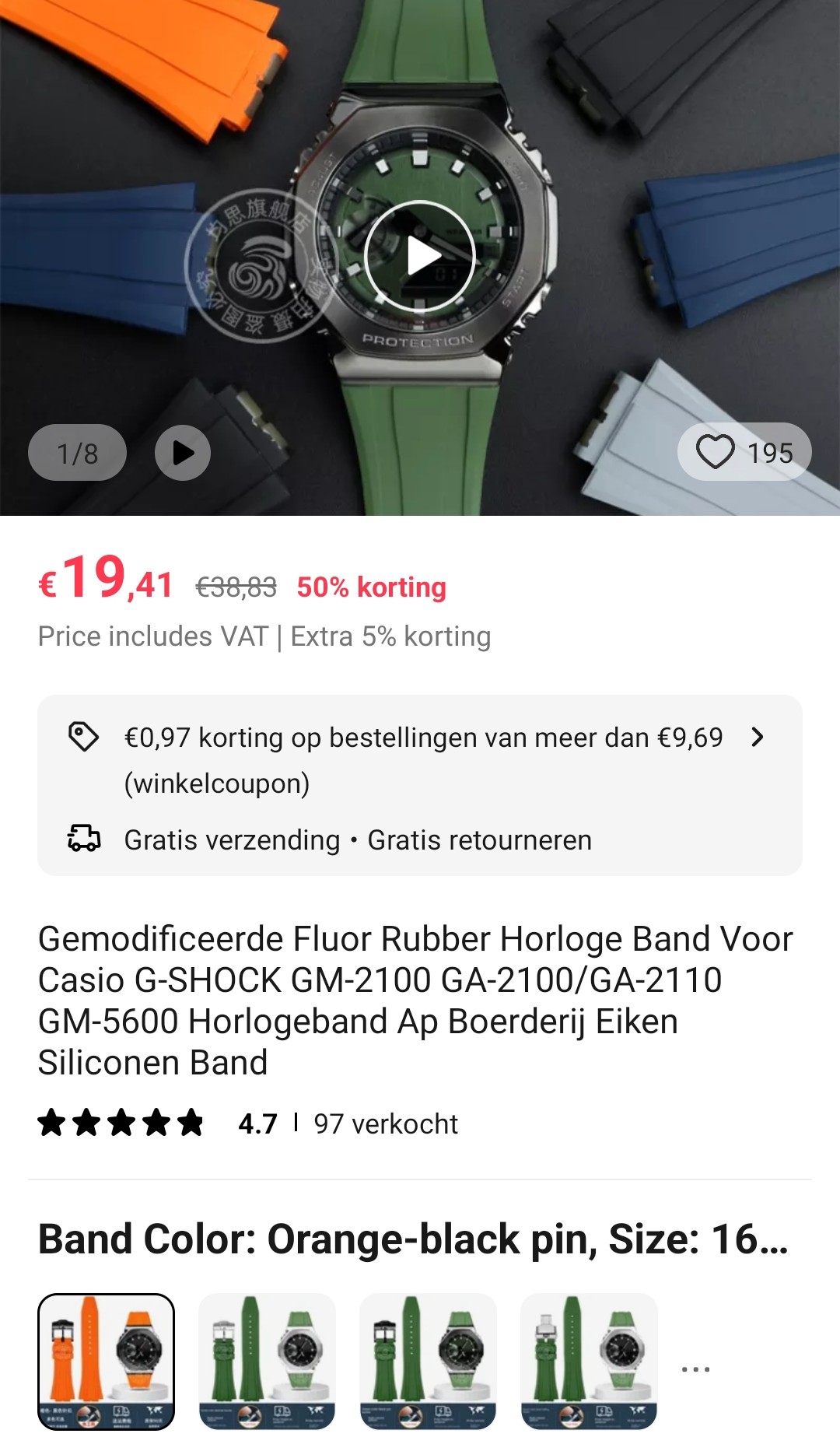Viewport: 840px width, 1451px height.
Task: Select the orange band color variant
Action: [x=107, y=1362]
